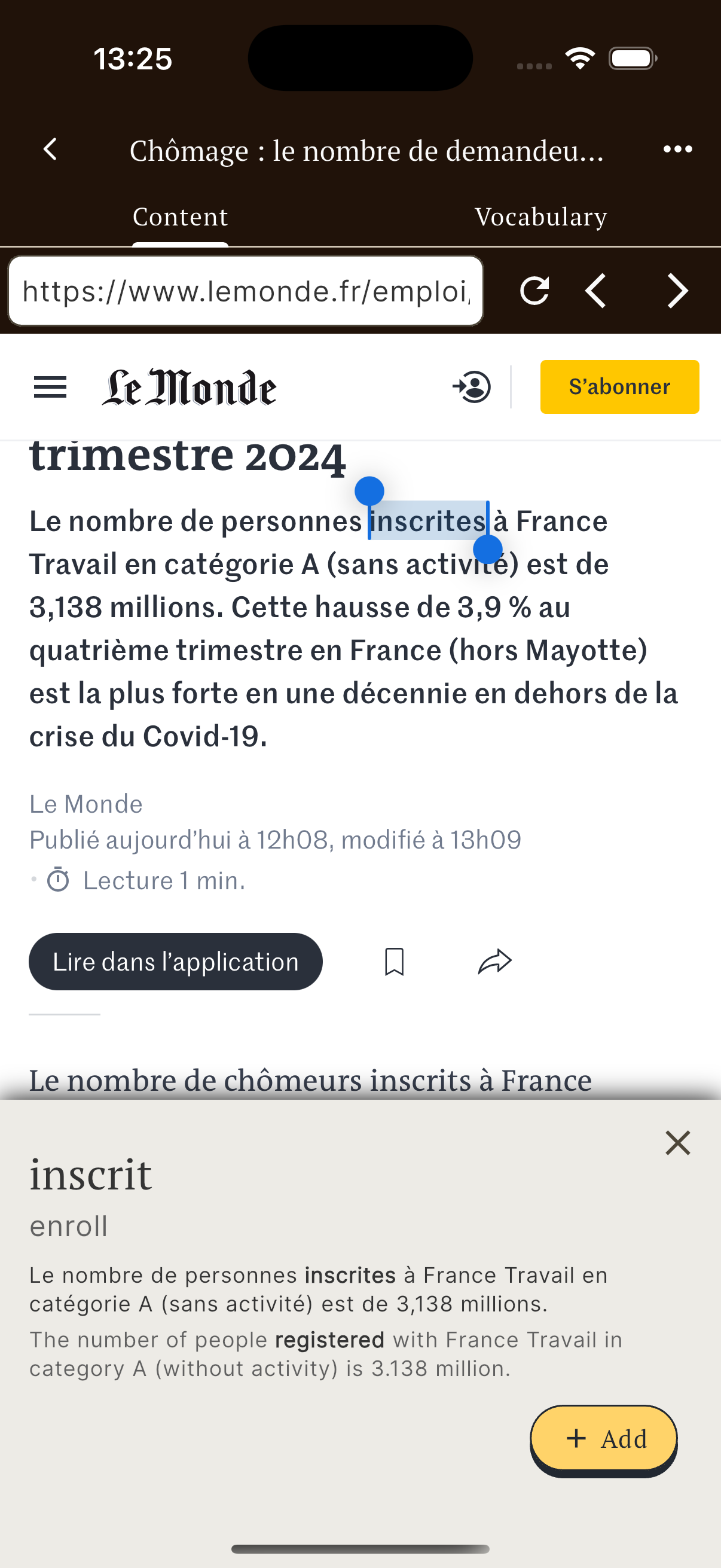Close the inscrit definition panel
721x1568 pixels.
(x=677, y=1143)
